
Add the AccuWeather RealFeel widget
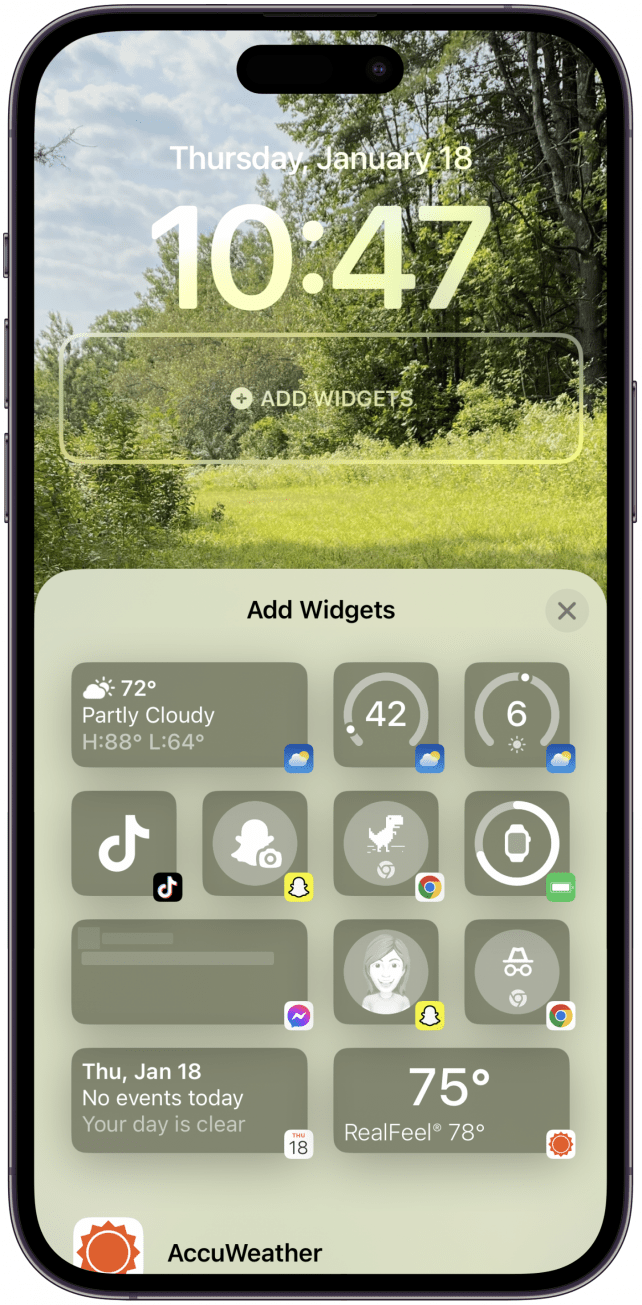[x=451, y=1100]
